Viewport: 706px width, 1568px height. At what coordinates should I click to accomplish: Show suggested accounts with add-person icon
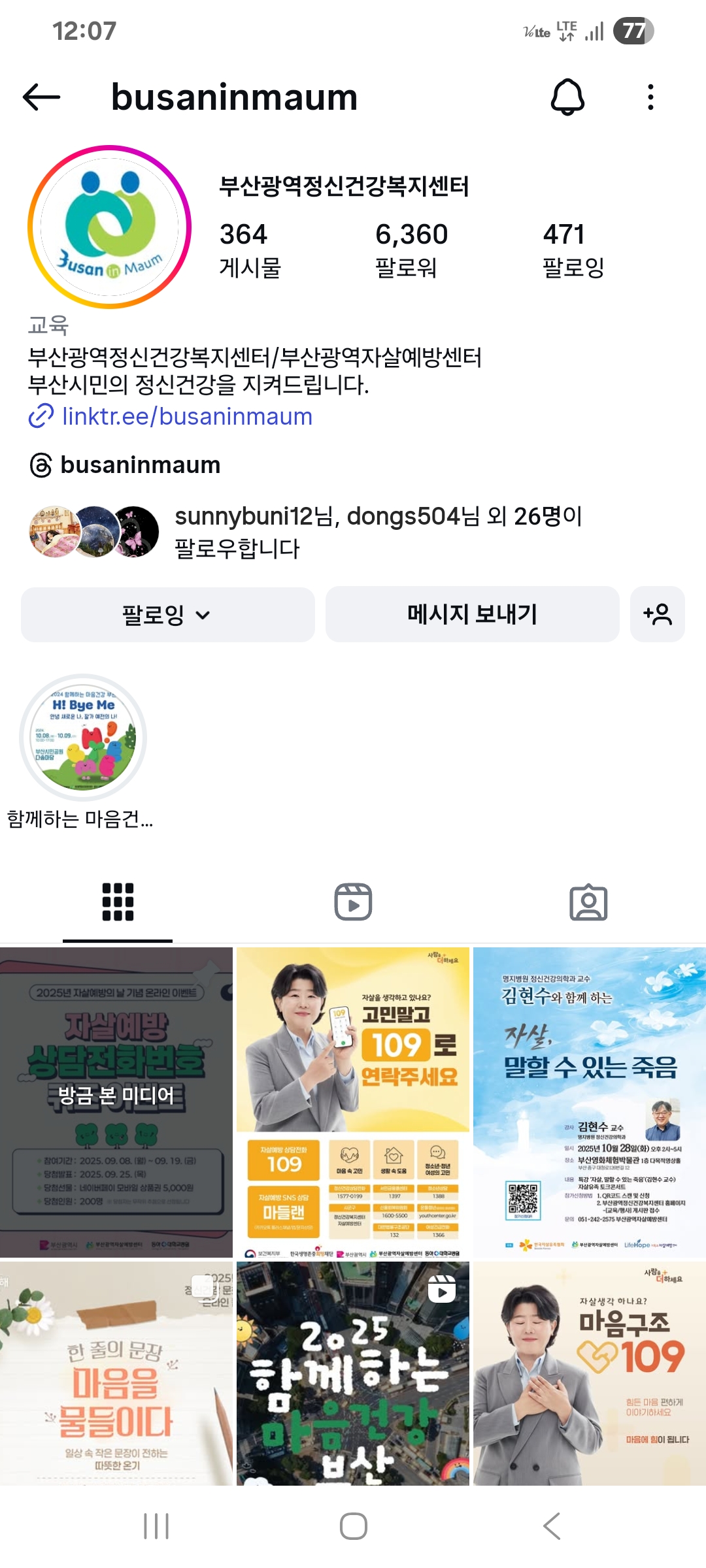pos(657,615)
